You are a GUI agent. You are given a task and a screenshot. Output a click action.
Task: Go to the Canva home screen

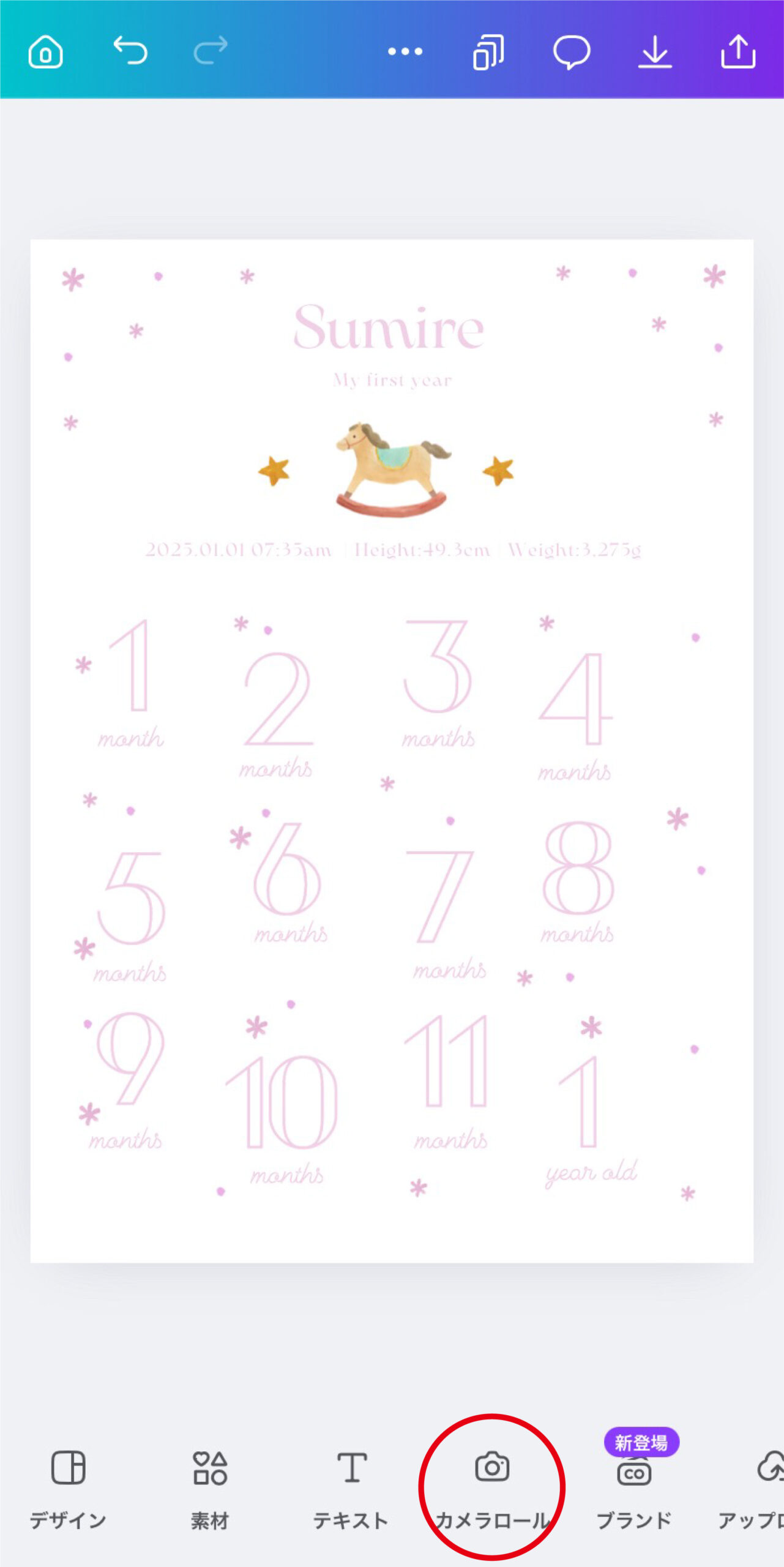pyautogui.click(x=46, y=51)
